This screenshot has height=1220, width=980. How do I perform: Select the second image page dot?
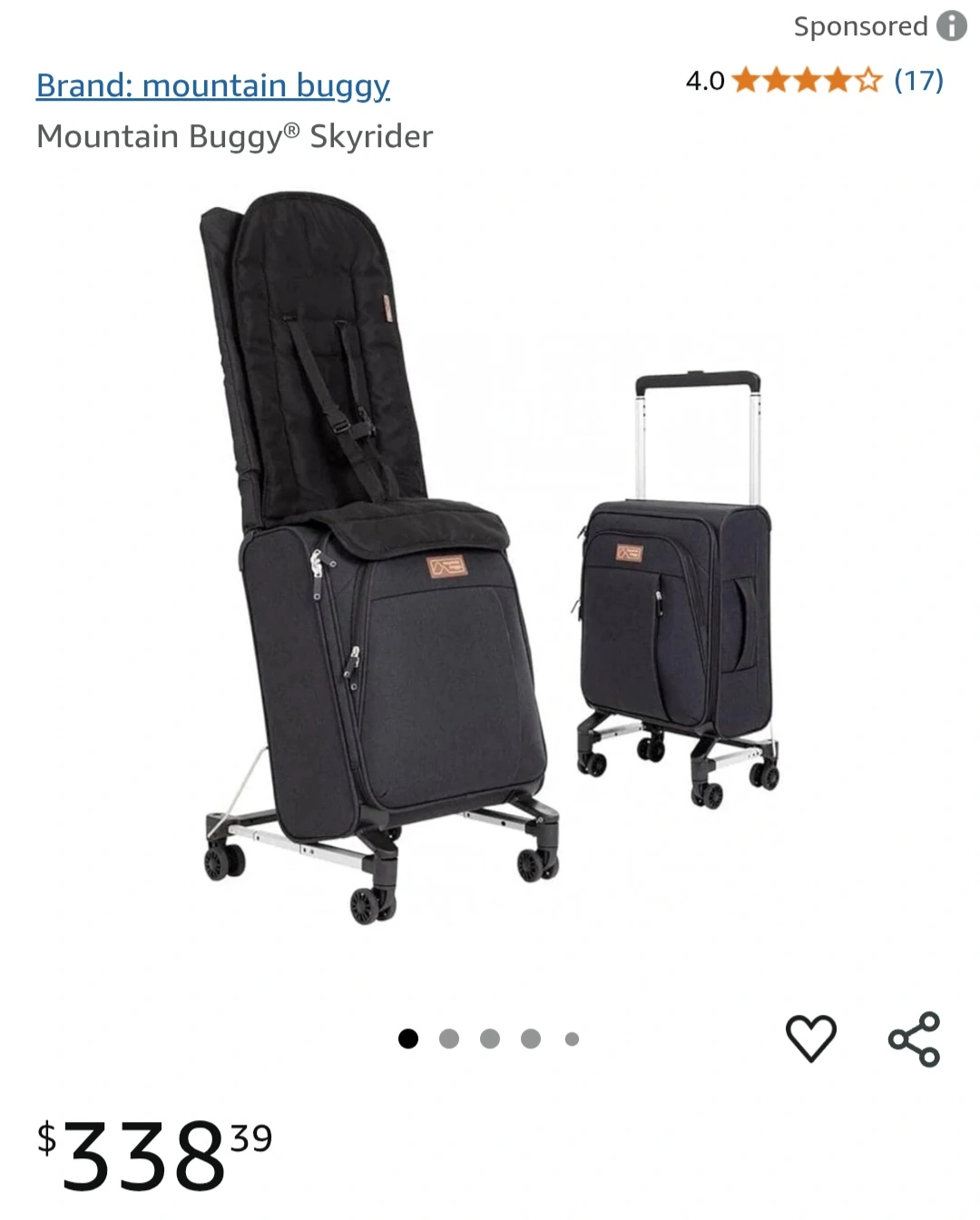[x=449, y=1038]
